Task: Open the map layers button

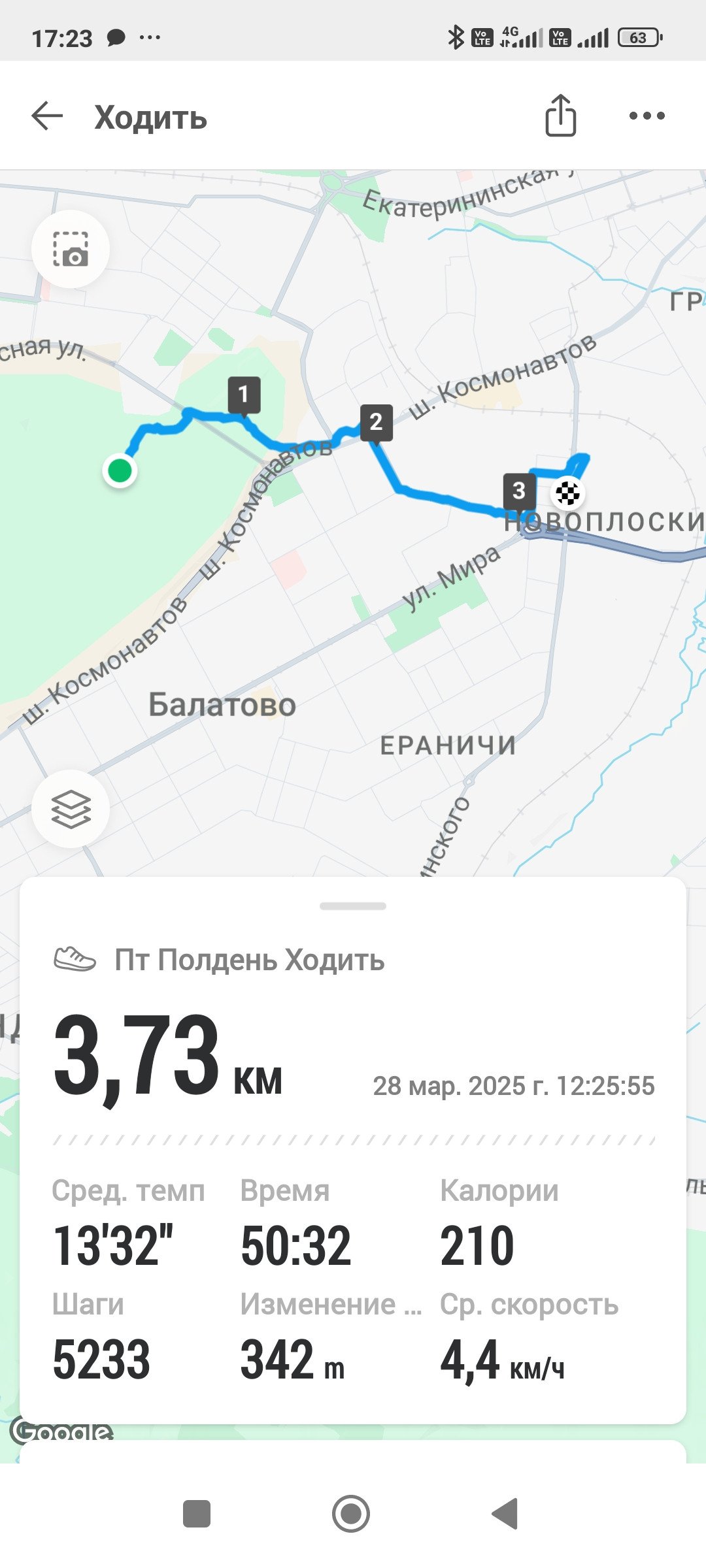Action: tap(71, 809)
